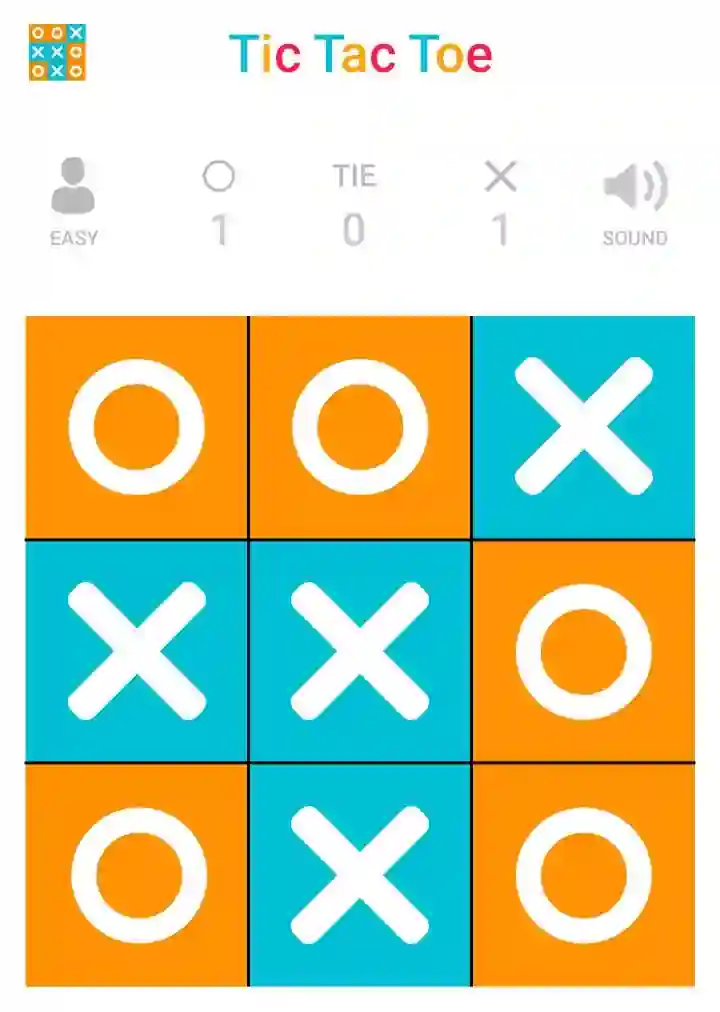Change the EASY difficulty player setting
This screenshot has height=1012, width=720.
click(74, 202)
